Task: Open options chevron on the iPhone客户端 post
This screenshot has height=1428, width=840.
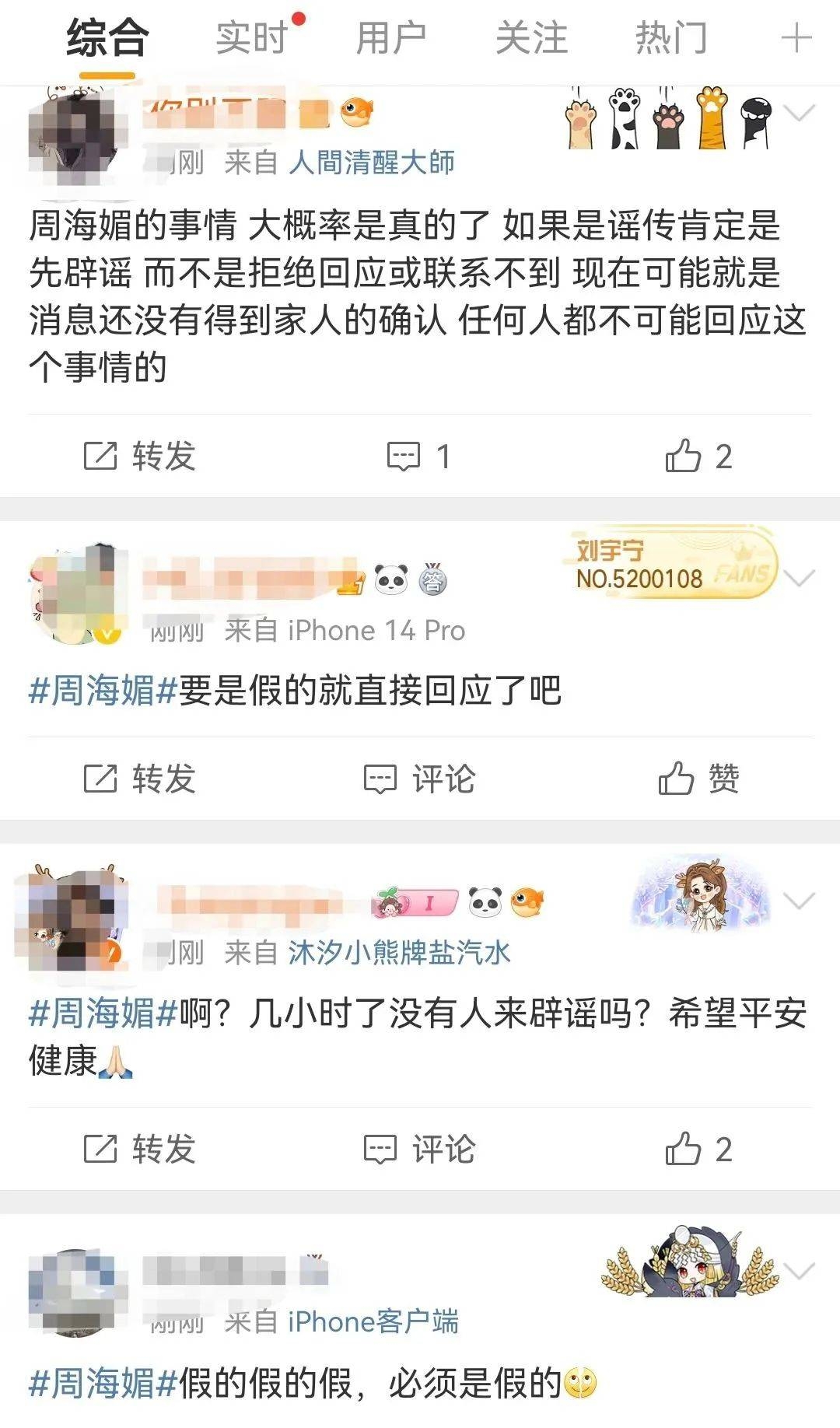Action: tap(799, 1271)
